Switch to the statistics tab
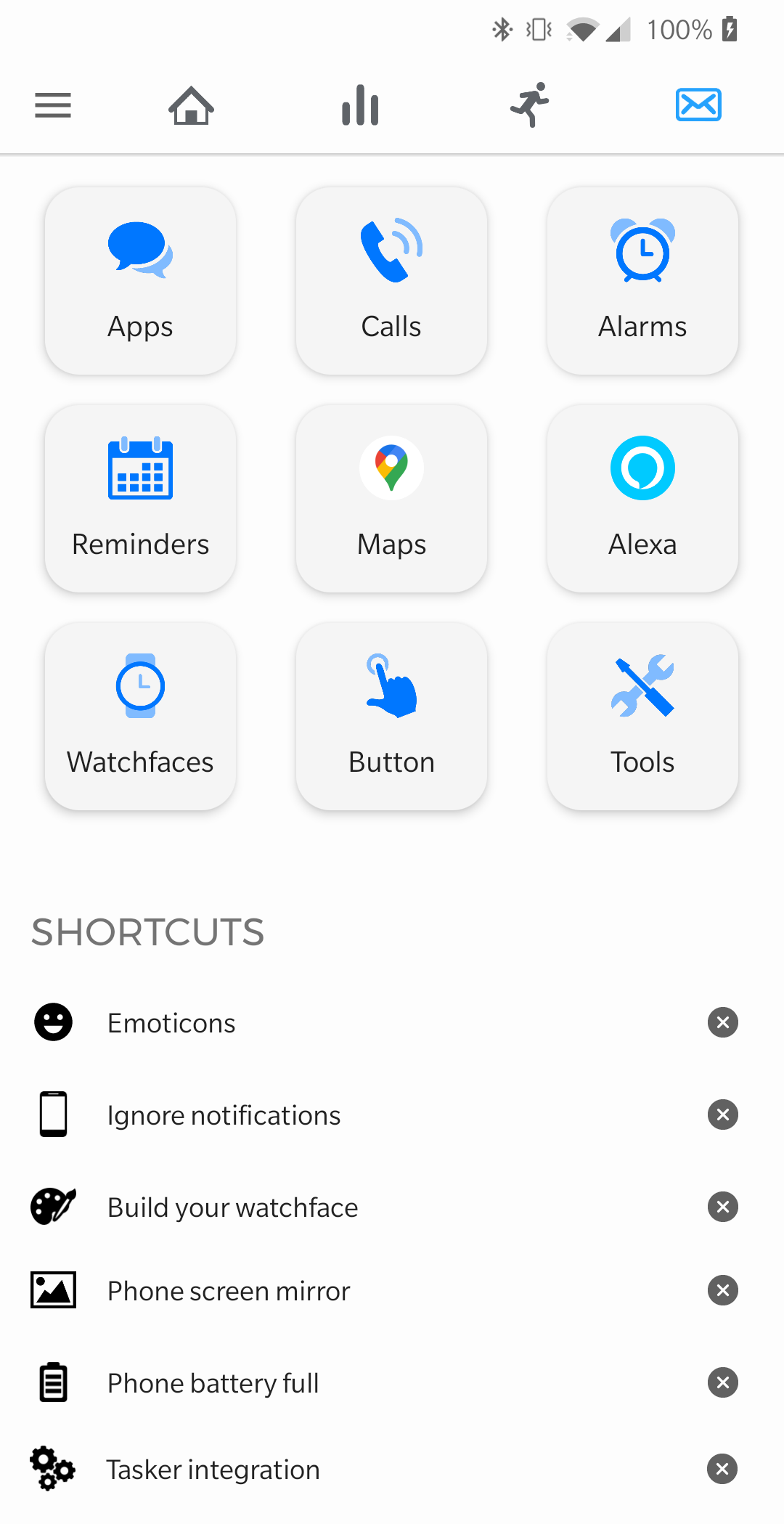Viewport: 784px width, 1524px height. click(x=360, y=105)
